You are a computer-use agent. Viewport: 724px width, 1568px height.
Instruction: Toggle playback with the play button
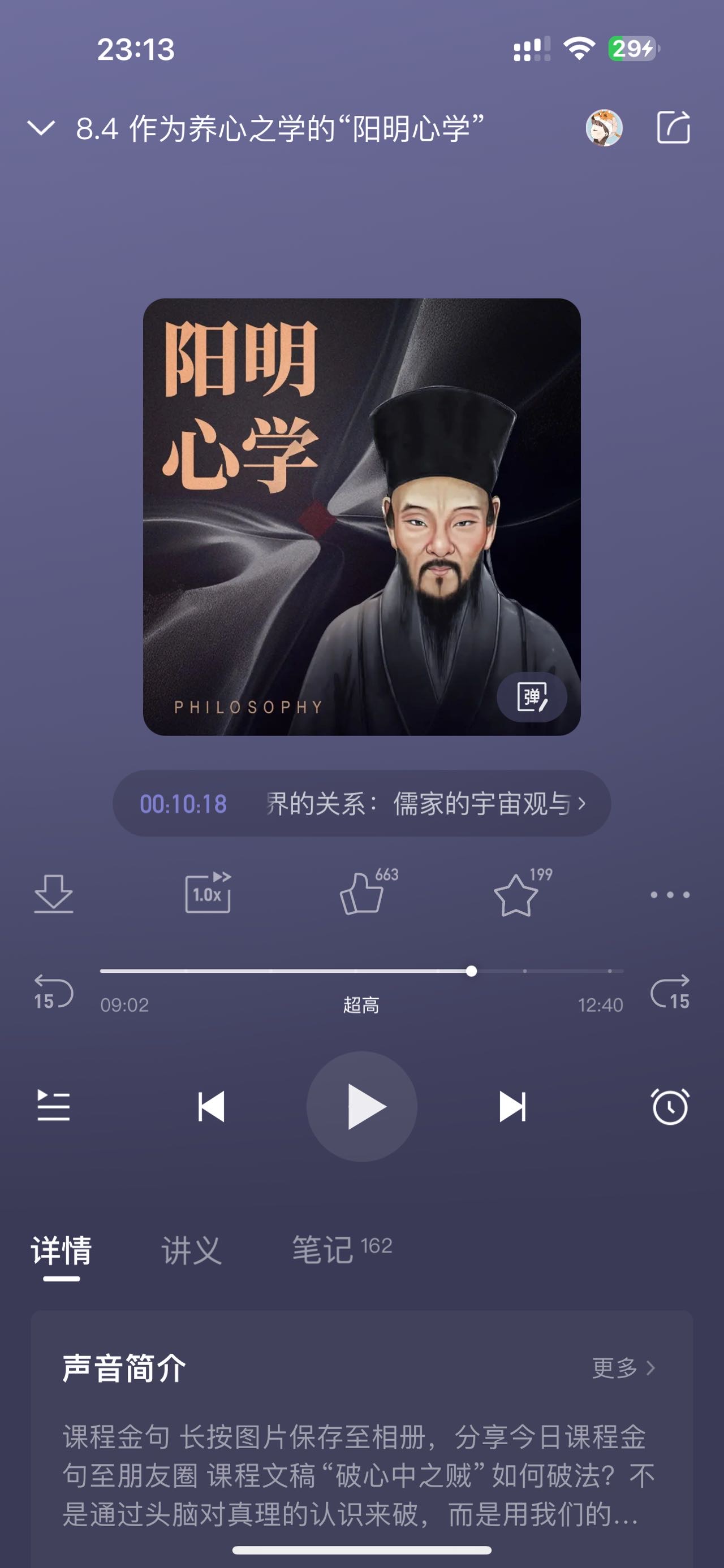tap(361, 1108)
